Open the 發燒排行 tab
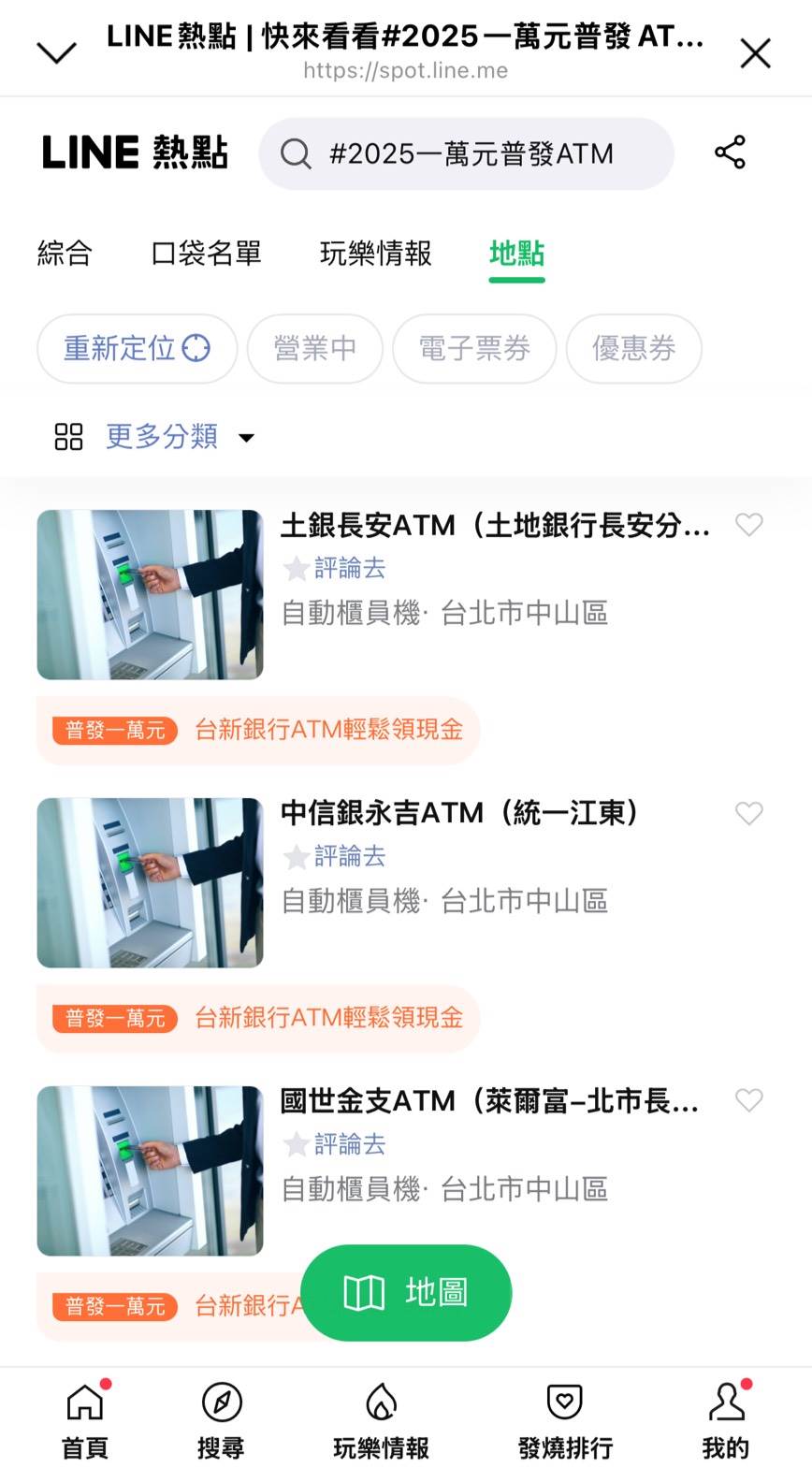 [x=565, y=1420]
